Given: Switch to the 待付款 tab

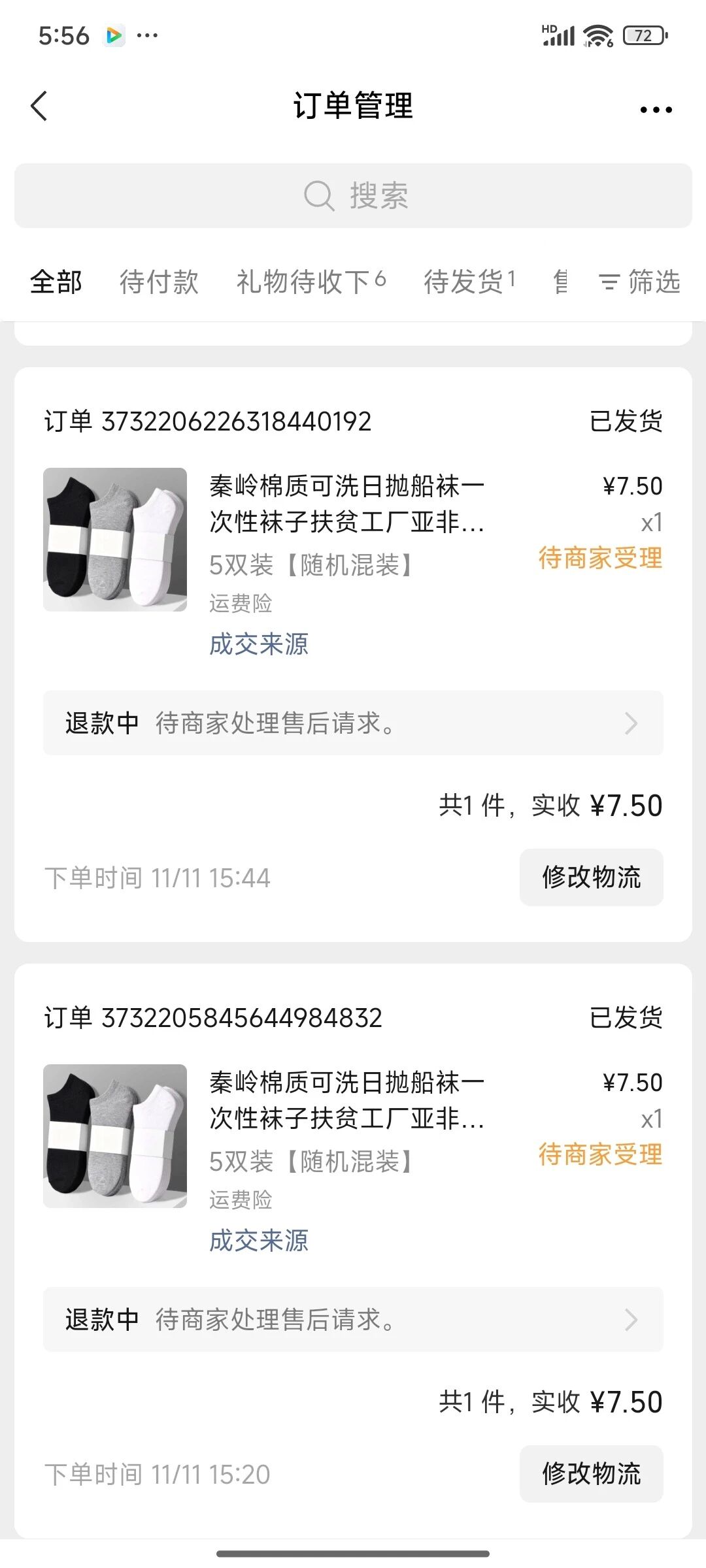Looking at the screenshot, I should click(159, 282).
